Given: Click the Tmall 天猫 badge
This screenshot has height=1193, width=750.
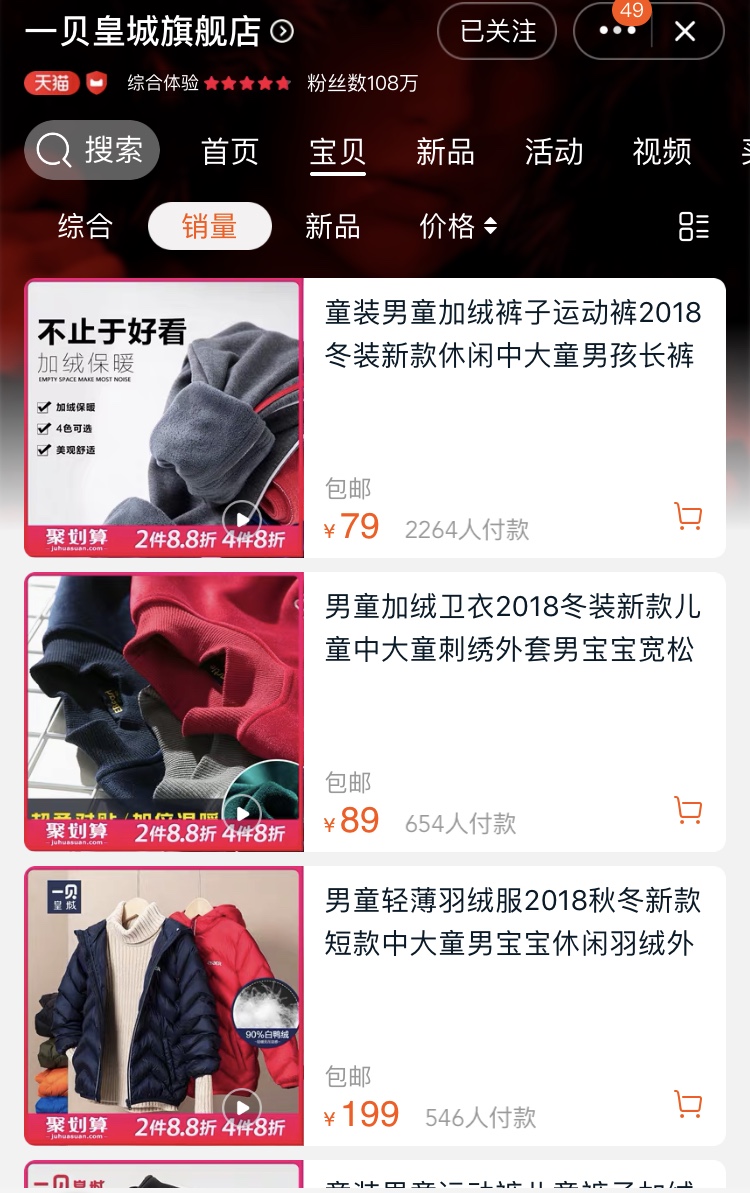Looking at the screenshot, I should [x=48, y=83].
